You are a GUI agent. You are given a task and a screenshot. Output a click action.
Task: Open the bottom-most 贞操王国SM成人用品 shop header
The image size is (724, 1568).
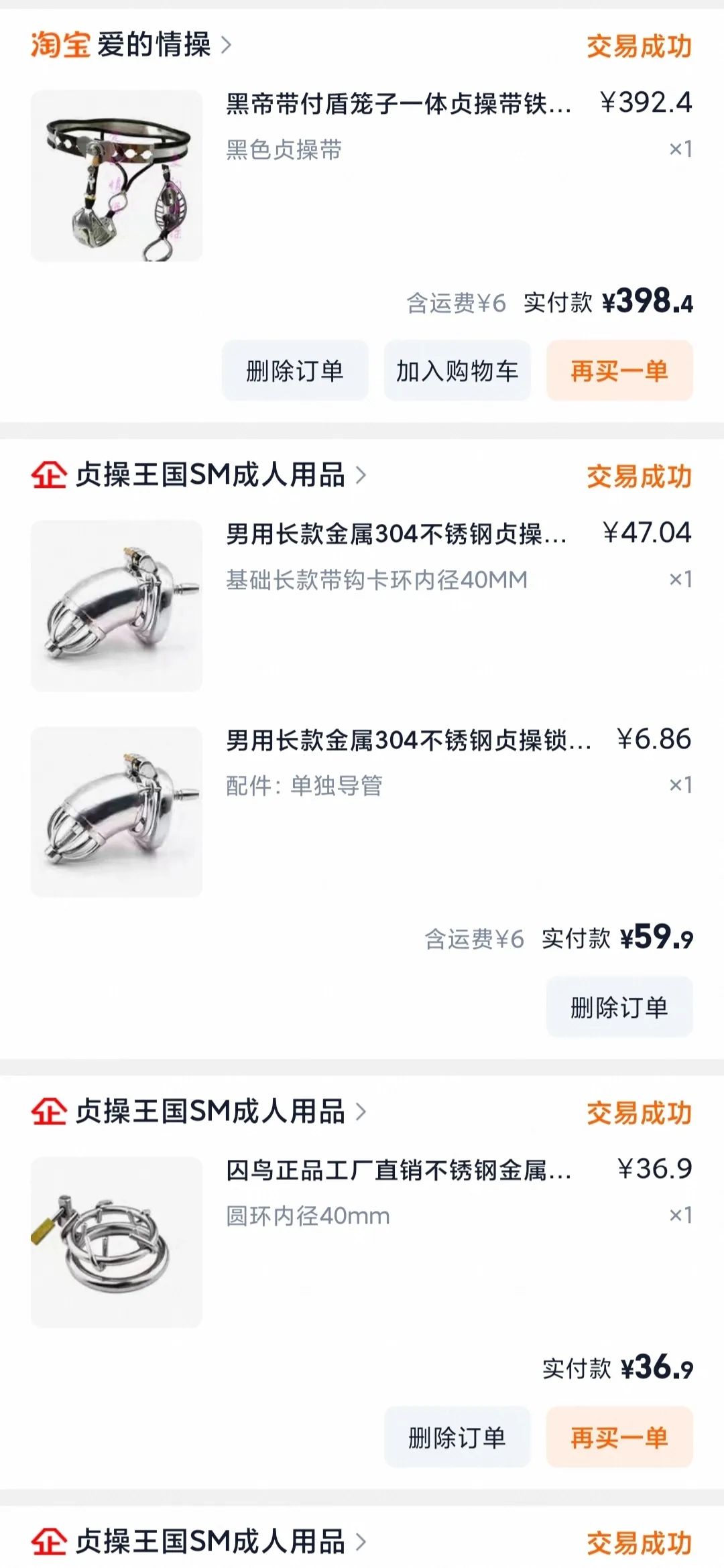210,1542
